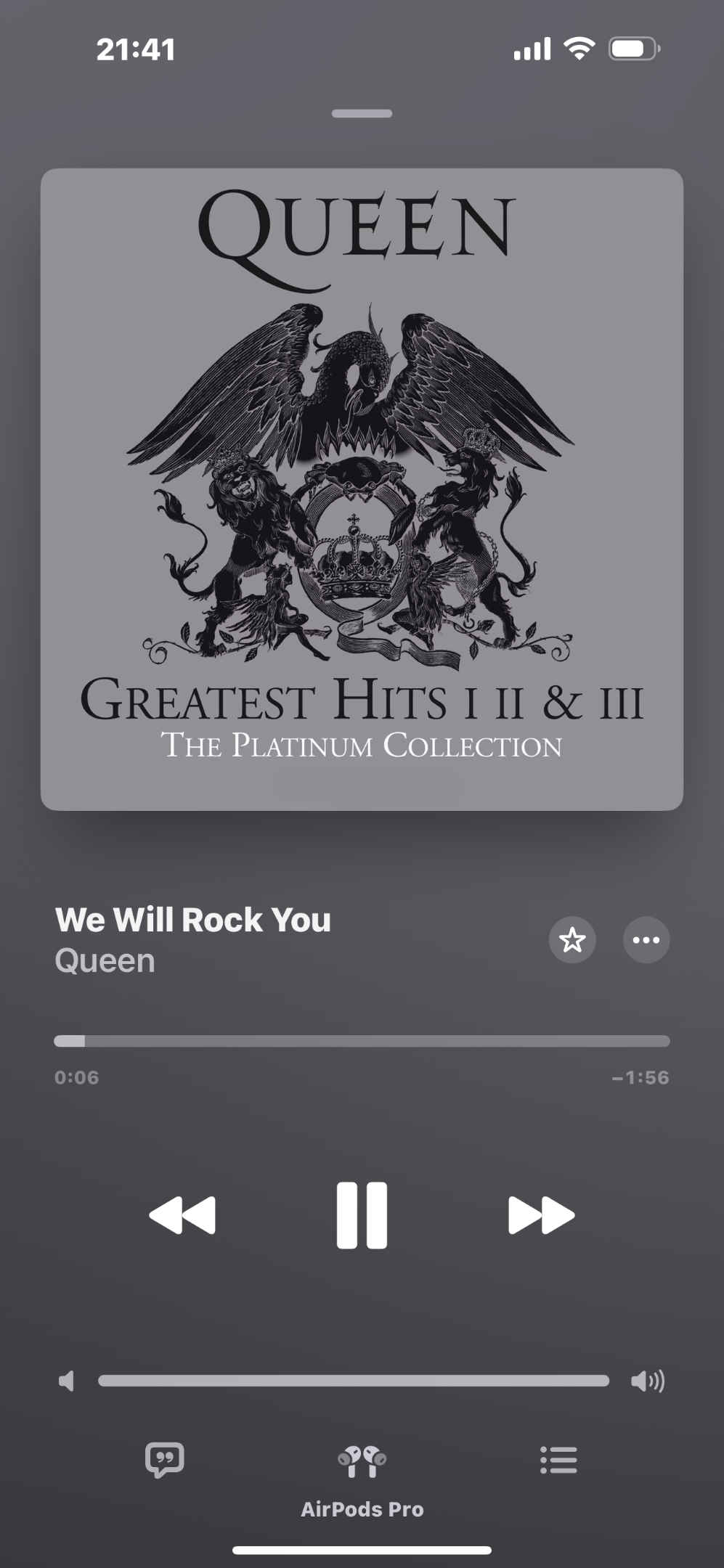This screenshot has width=724, height=1568.
Task: Tap the grabber handle to minimize player
Action: coord(362,113)
